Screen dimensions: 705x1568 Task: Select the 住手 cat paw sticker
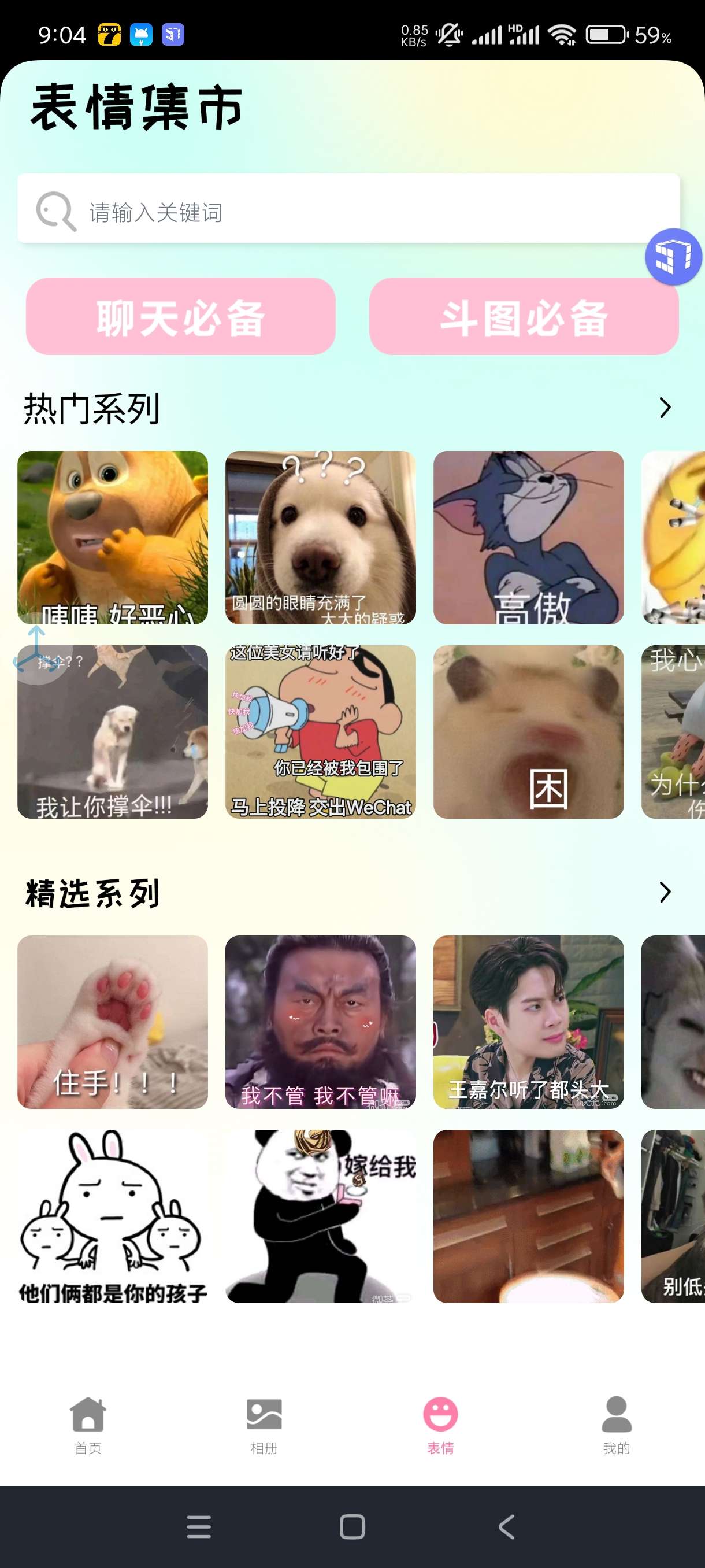point(113,1022)
